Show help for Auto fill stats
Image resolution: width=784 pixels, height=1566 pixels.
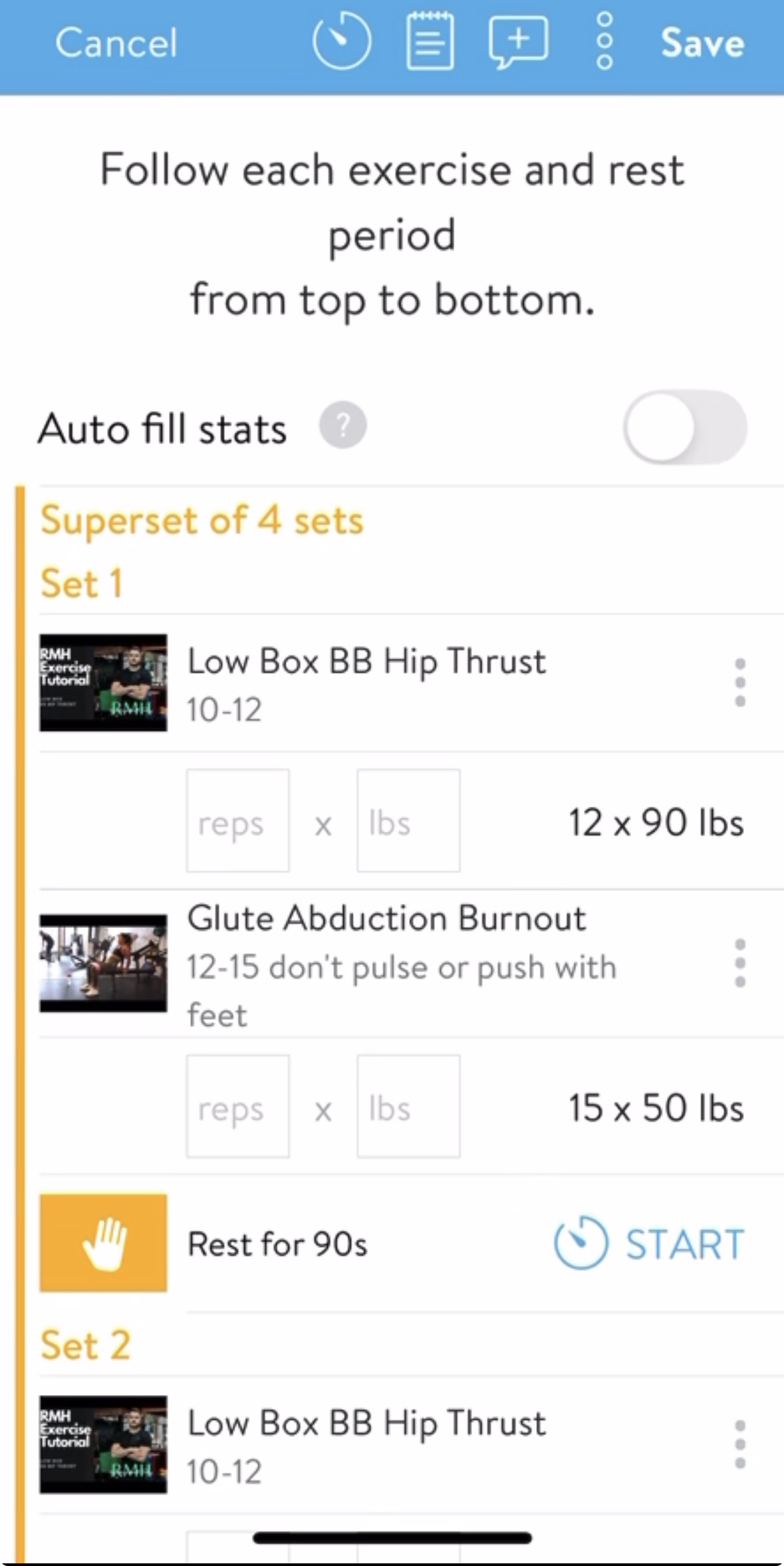pos(342,425)
